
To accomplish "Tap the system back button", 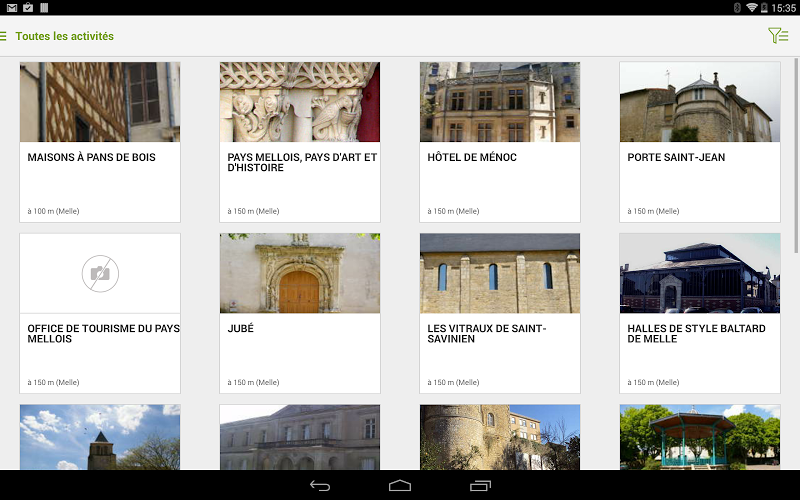I will (320, 485).
